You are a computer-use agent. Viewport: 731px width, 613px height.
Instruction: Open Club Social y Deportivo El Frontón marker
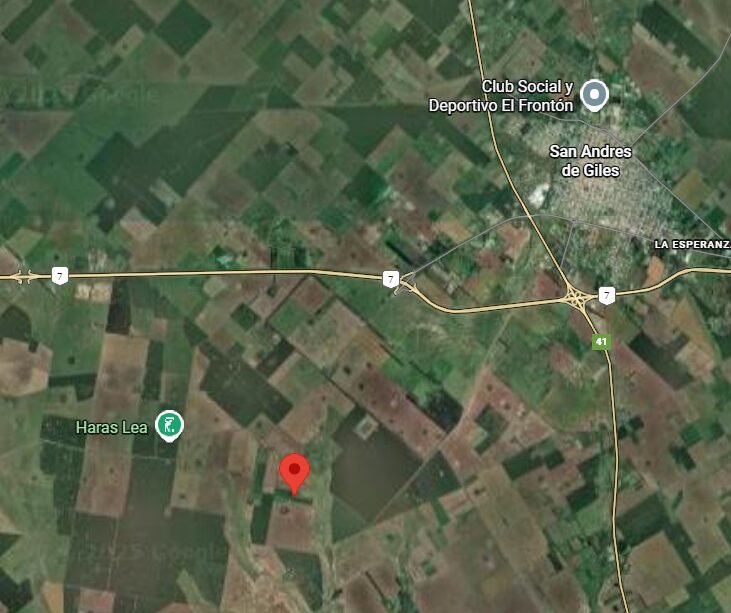click(x=595, y=95)
